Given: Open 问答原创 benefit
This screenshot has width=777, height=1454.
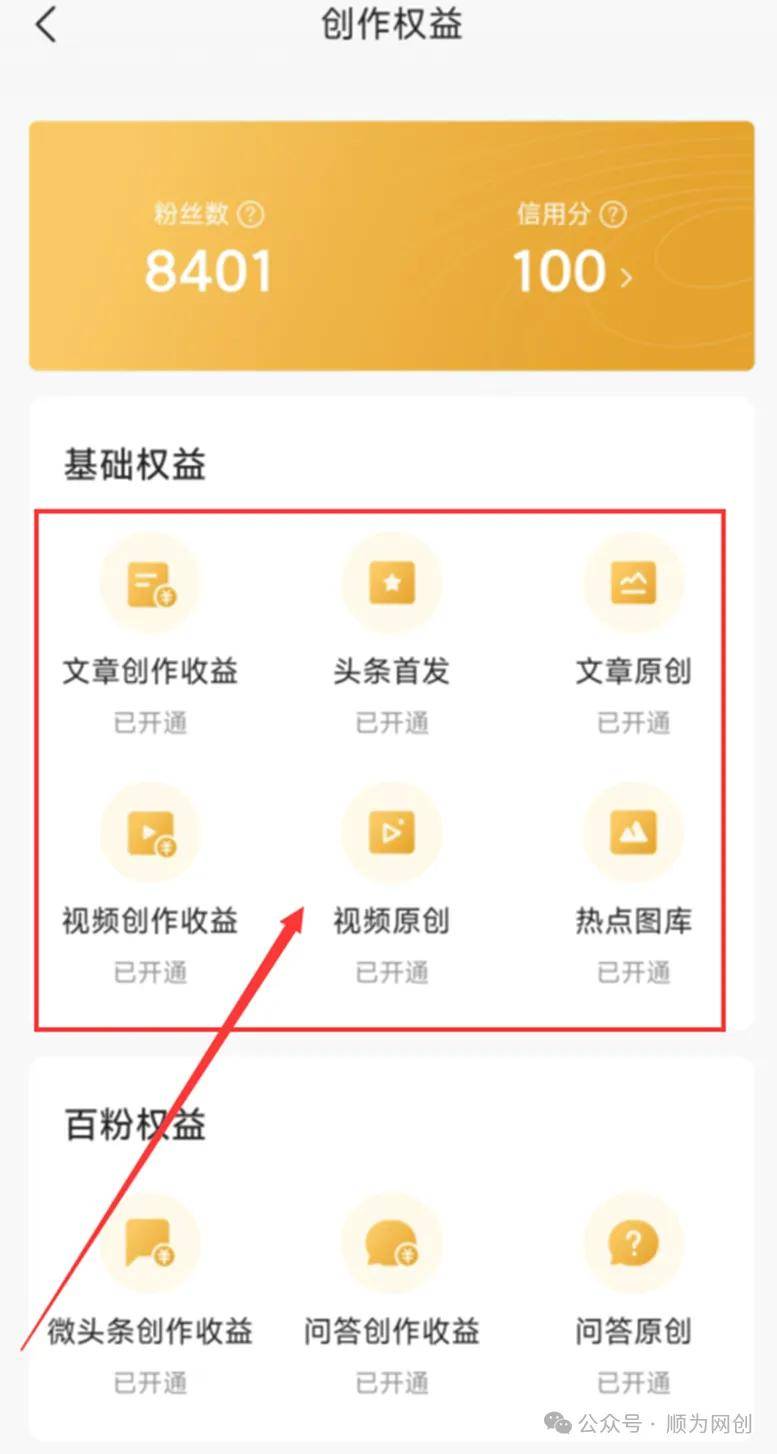Looking at the screenshot, I should click(633, 1245).
